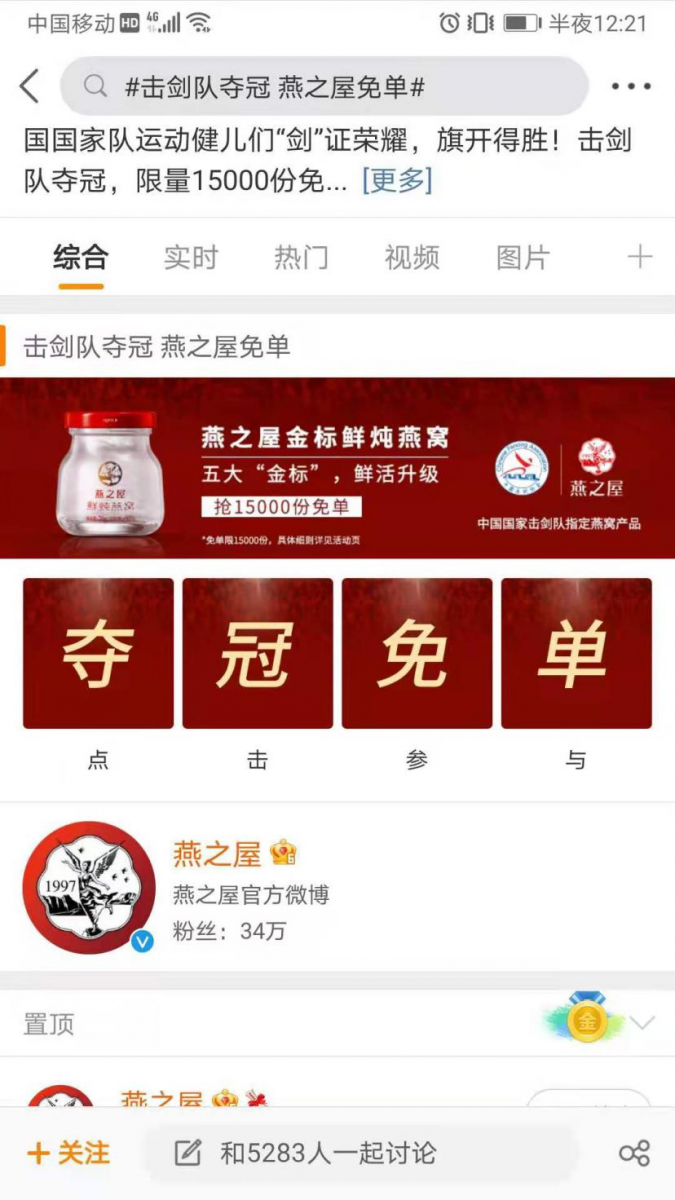Select the 单 tile
The width and height of the screenshot is (675, 1200).
576,654
